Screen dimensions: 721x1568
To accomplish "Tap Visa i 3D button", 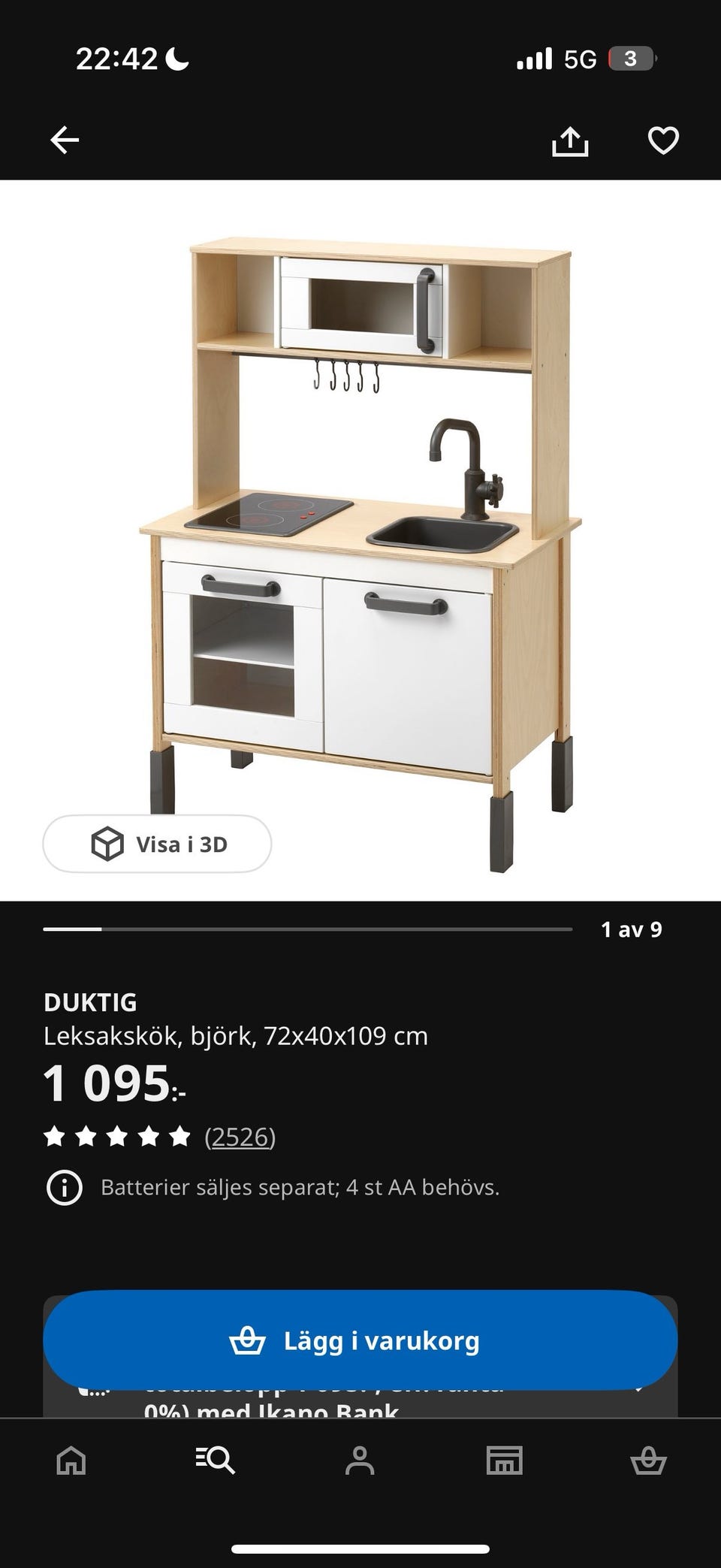I will pyautogui.click(x=157, y=844).
